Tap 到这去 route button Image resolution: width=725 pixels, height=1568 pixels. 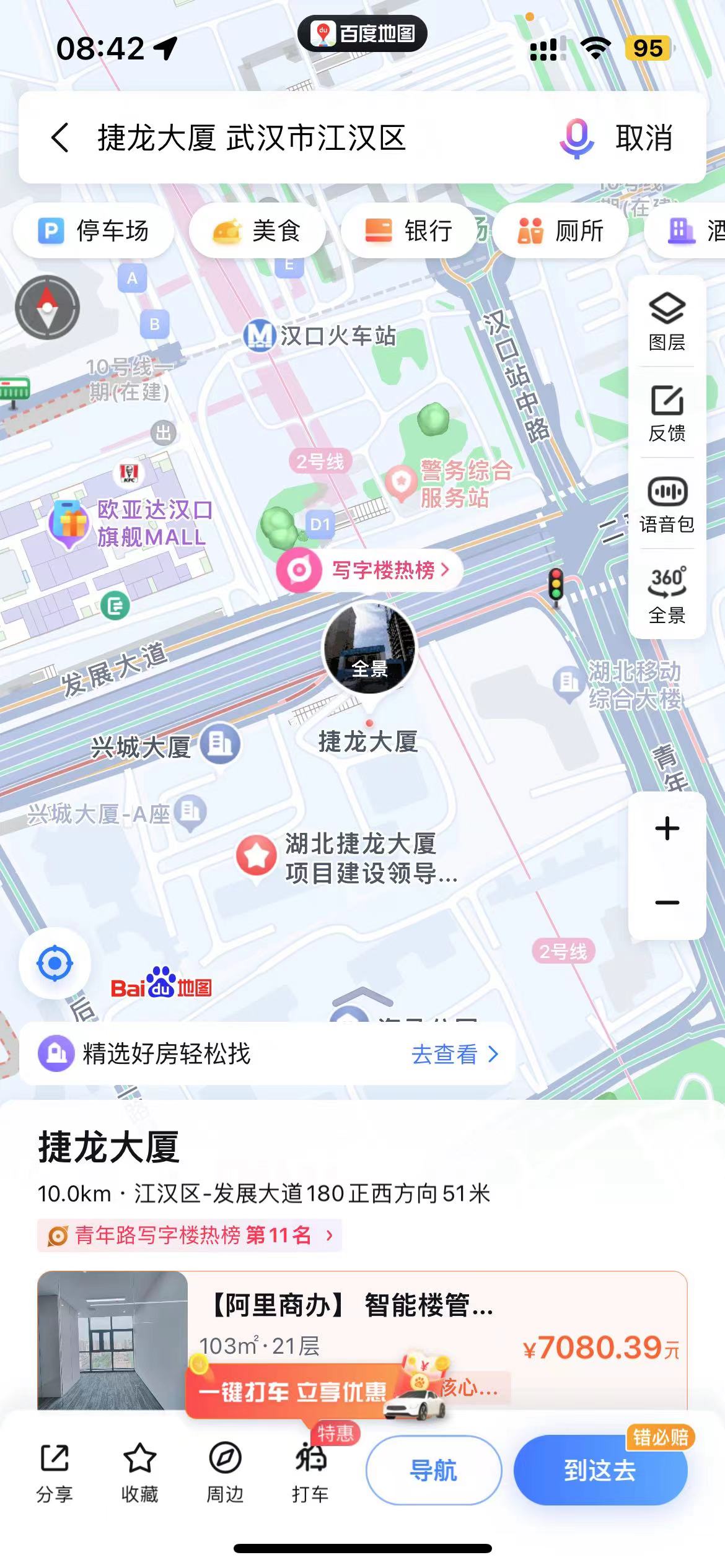600,1470
